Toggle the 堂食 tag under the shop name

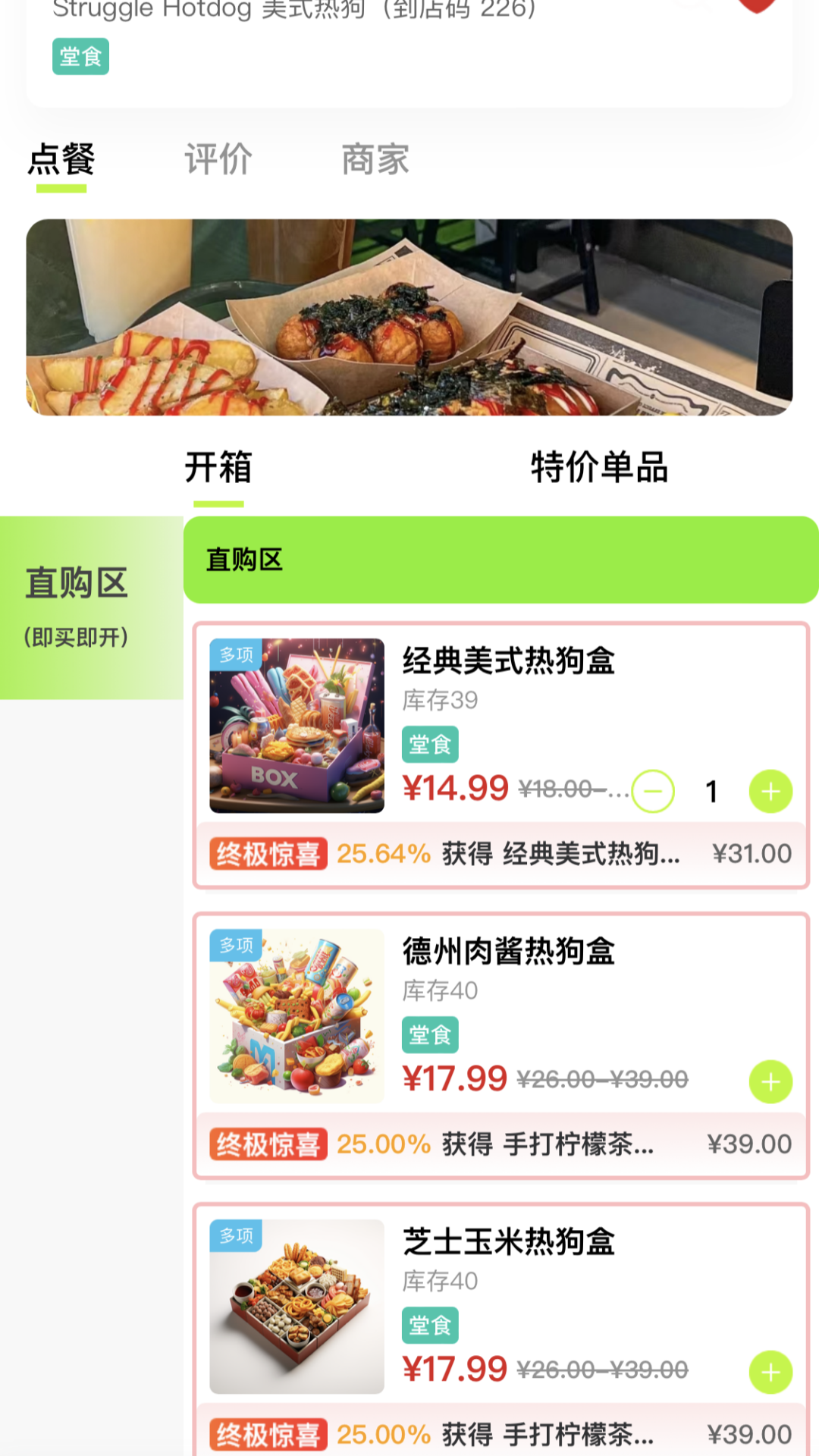point(80,56)
